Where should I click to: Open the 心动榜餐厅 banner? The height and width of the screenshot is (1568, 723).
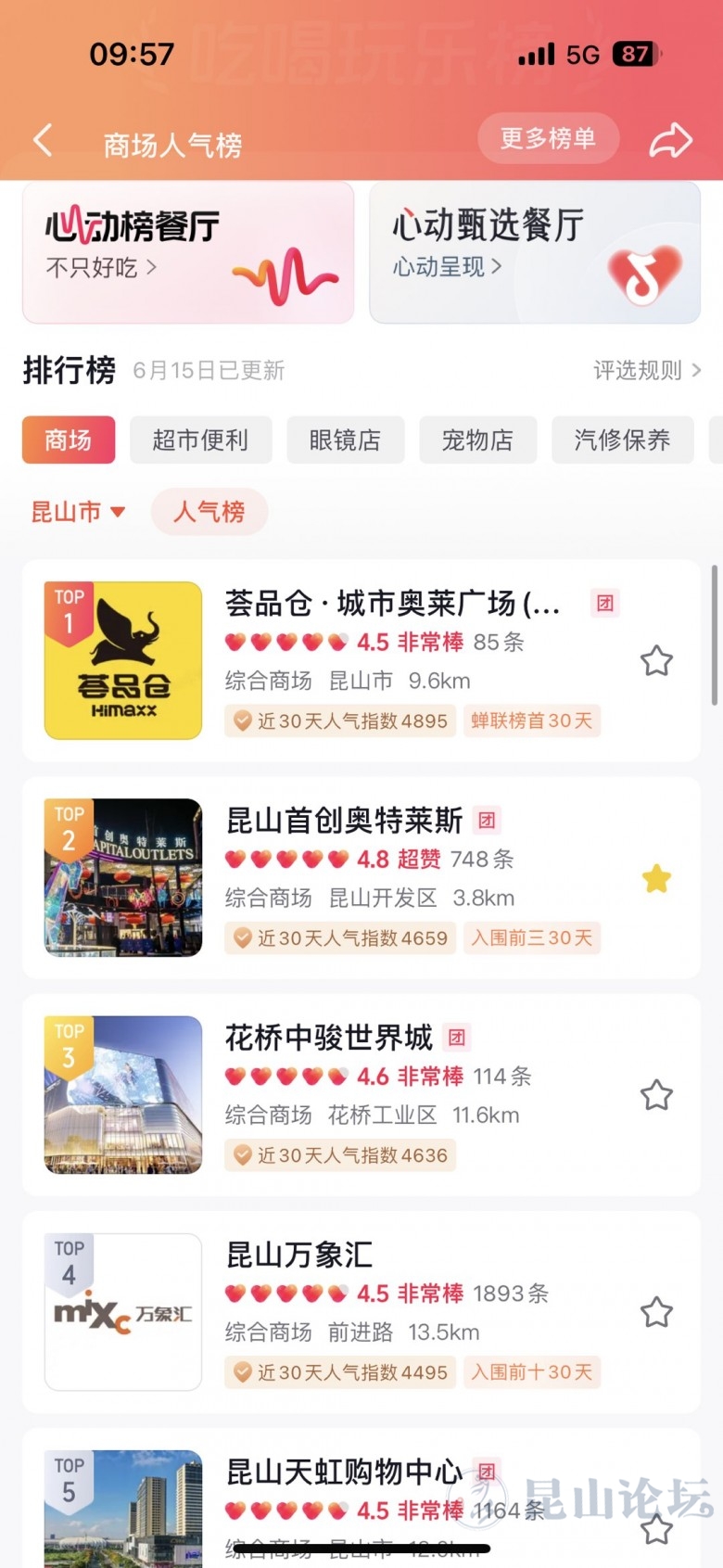coord(188,252)
